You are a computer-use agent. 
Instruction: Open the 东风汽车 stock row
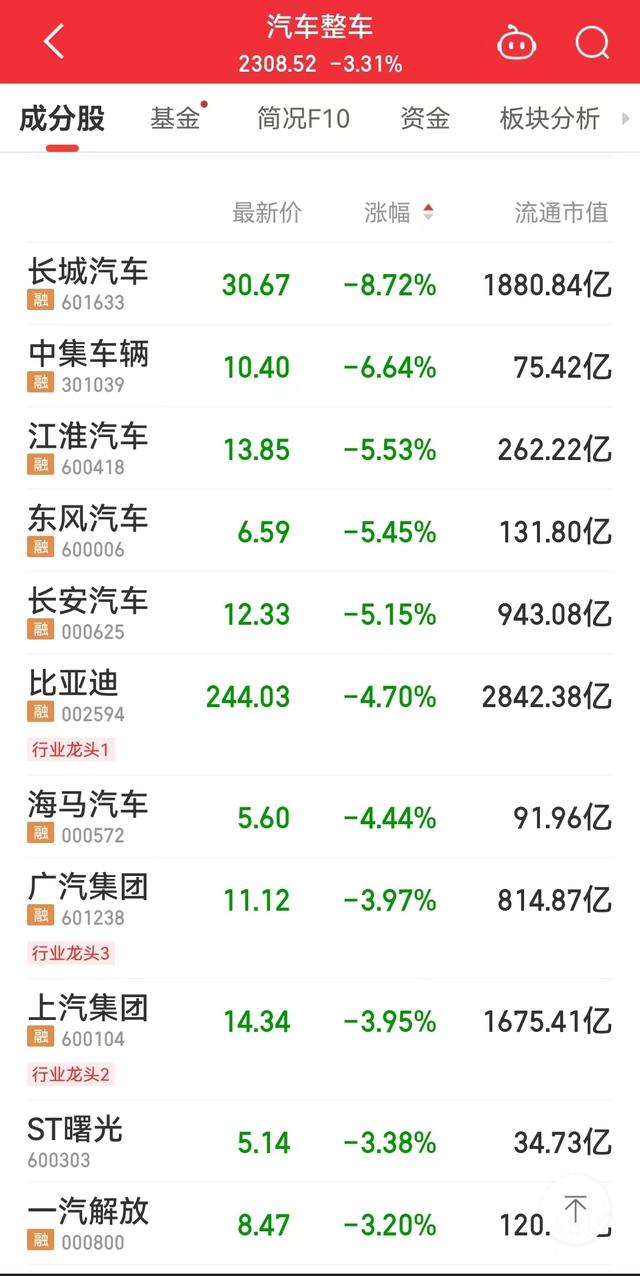[x=320, y=530]
